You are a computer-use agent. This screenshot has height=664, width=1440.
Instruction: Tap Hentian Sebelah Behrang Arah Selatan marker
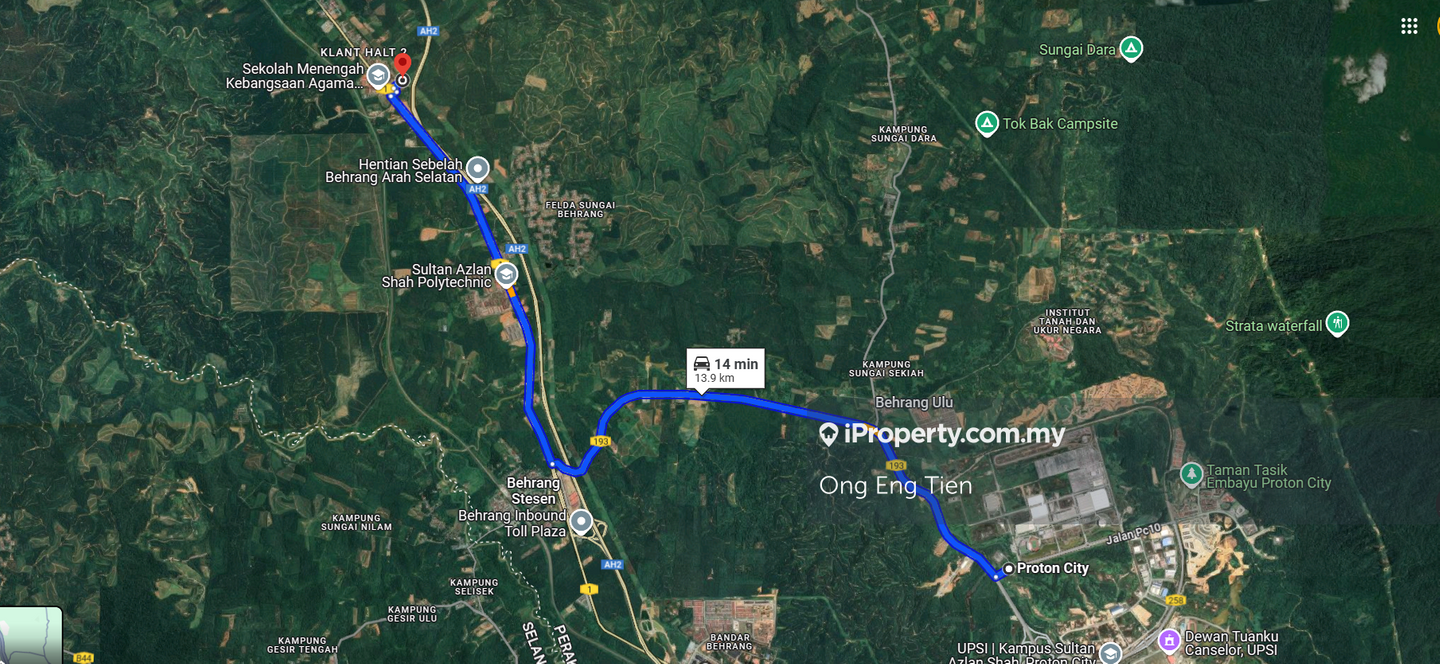478,169
